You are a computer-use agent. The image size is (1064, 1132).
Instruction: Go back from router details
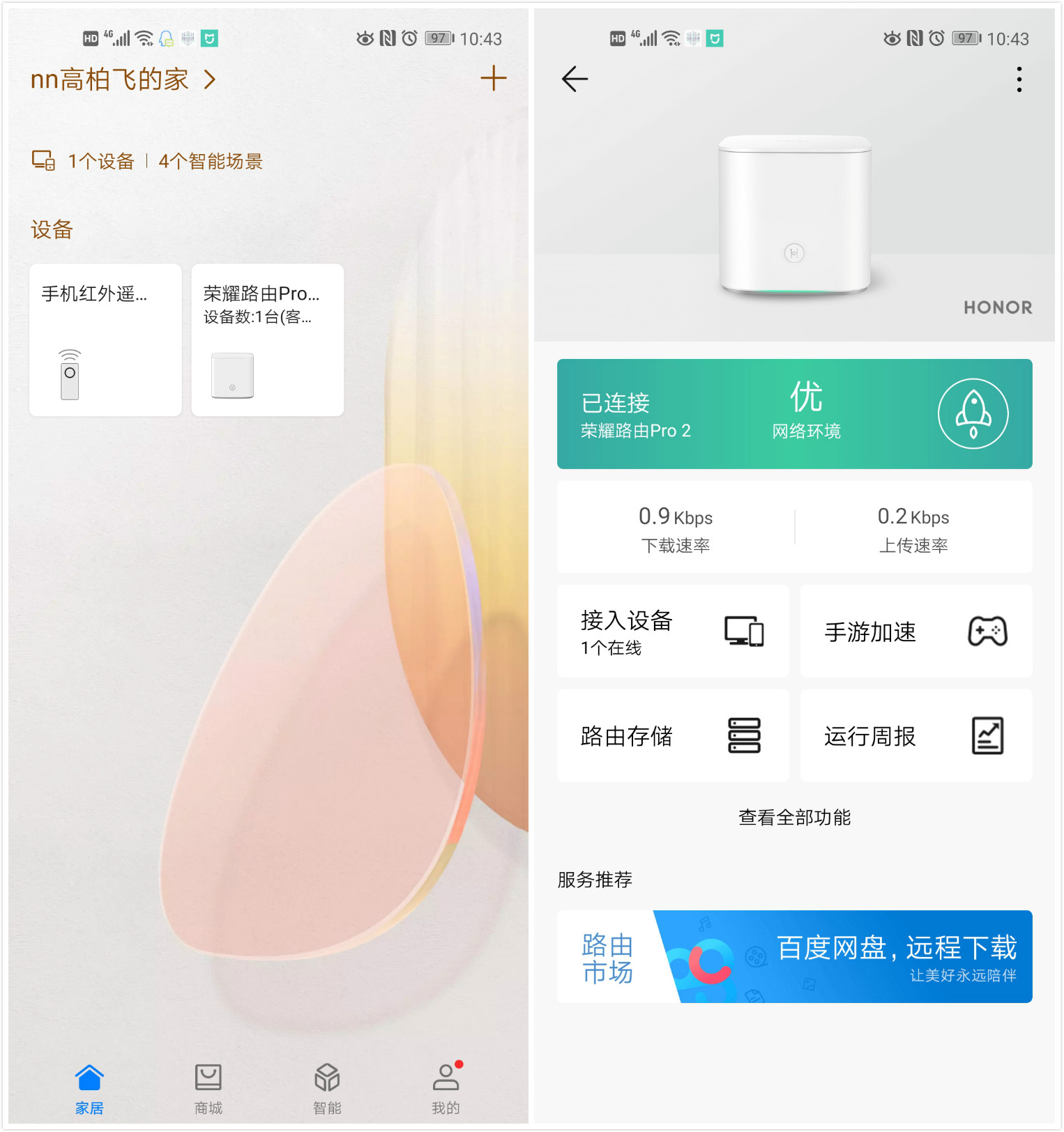click(575, 79)
